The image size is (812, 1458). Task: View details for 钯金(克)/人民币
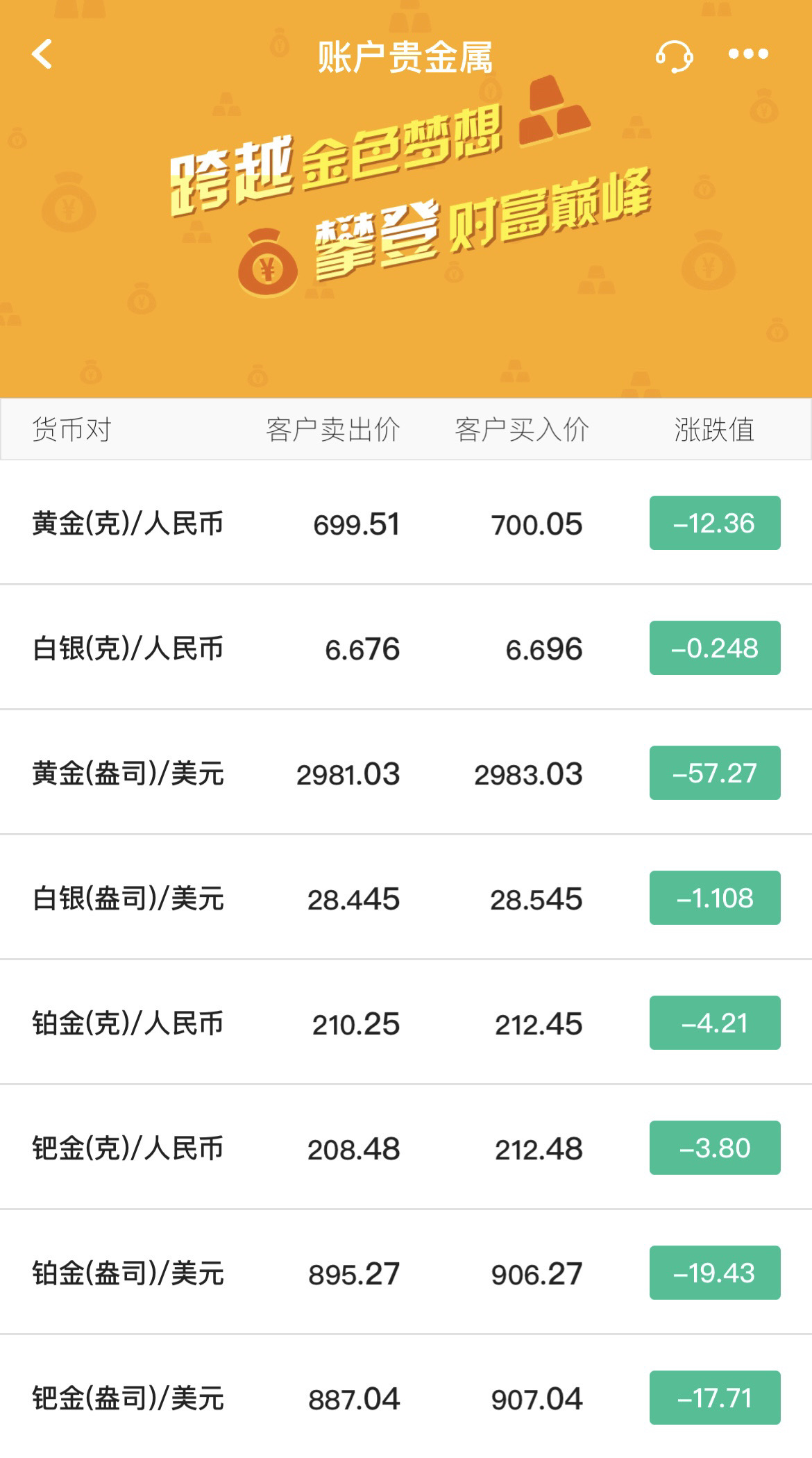click(128, 1148)
